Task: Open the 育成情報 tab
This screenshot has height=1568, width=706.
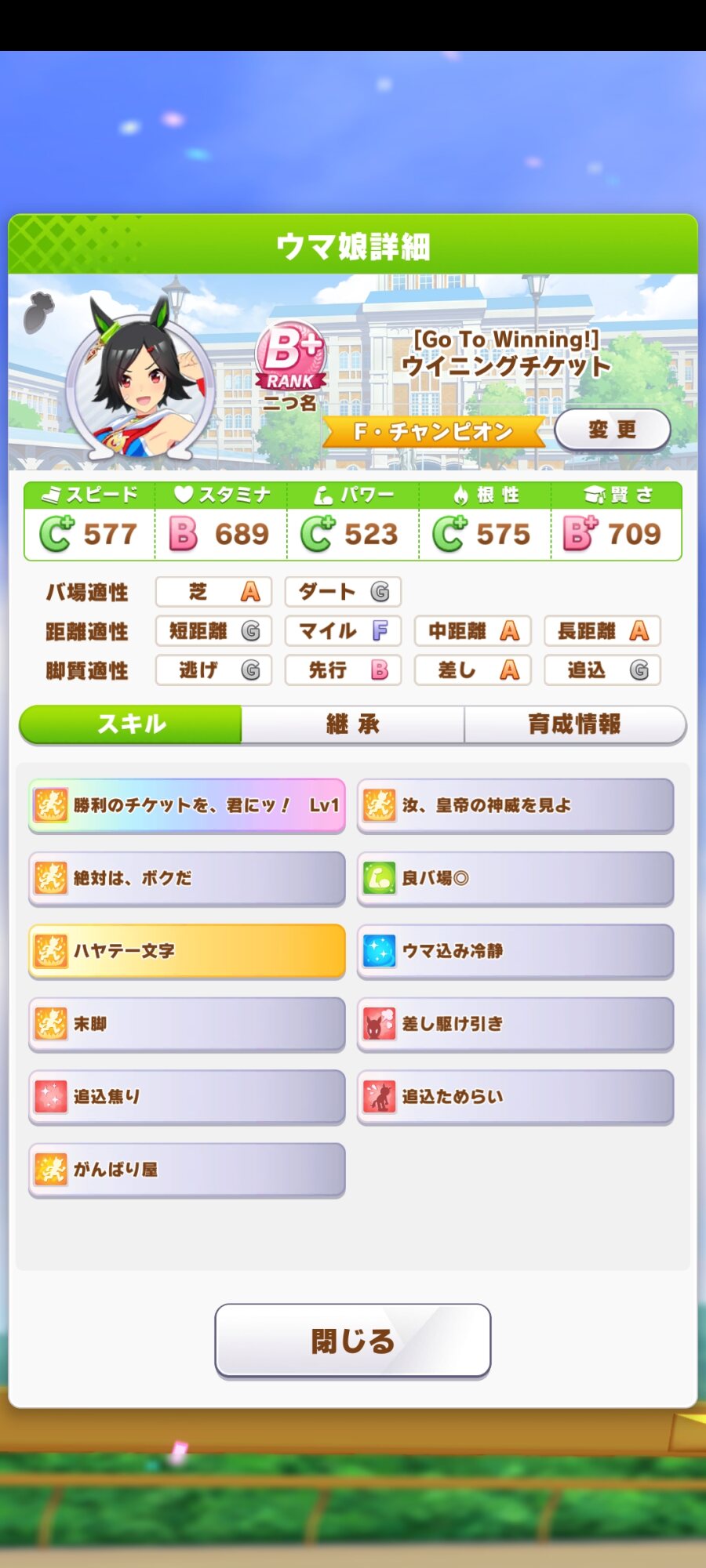Action: [574, 724]
